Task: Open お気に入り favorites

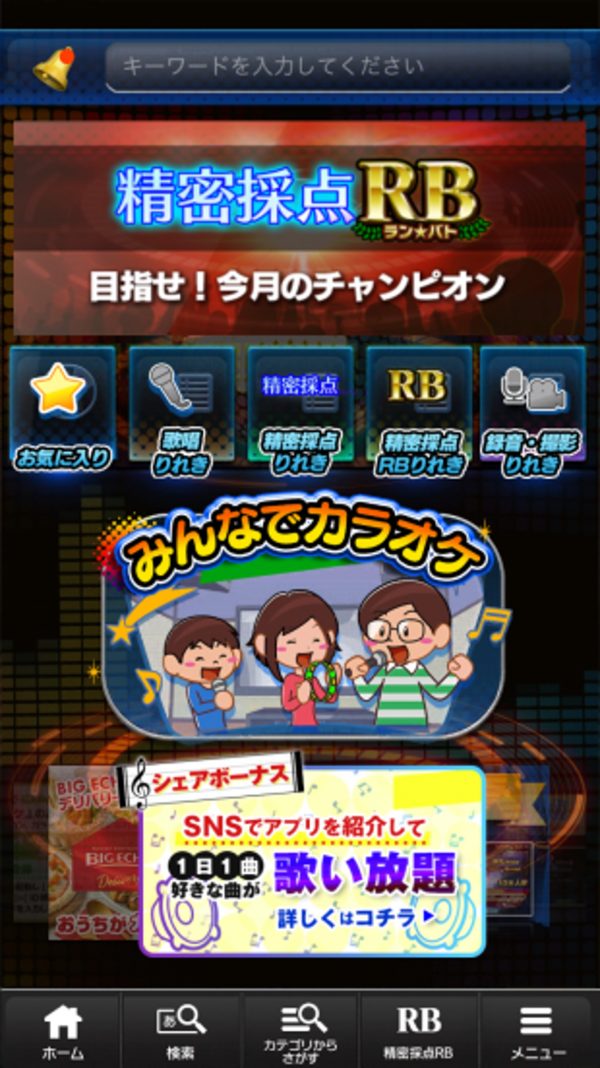Action: tap(62, 410)
